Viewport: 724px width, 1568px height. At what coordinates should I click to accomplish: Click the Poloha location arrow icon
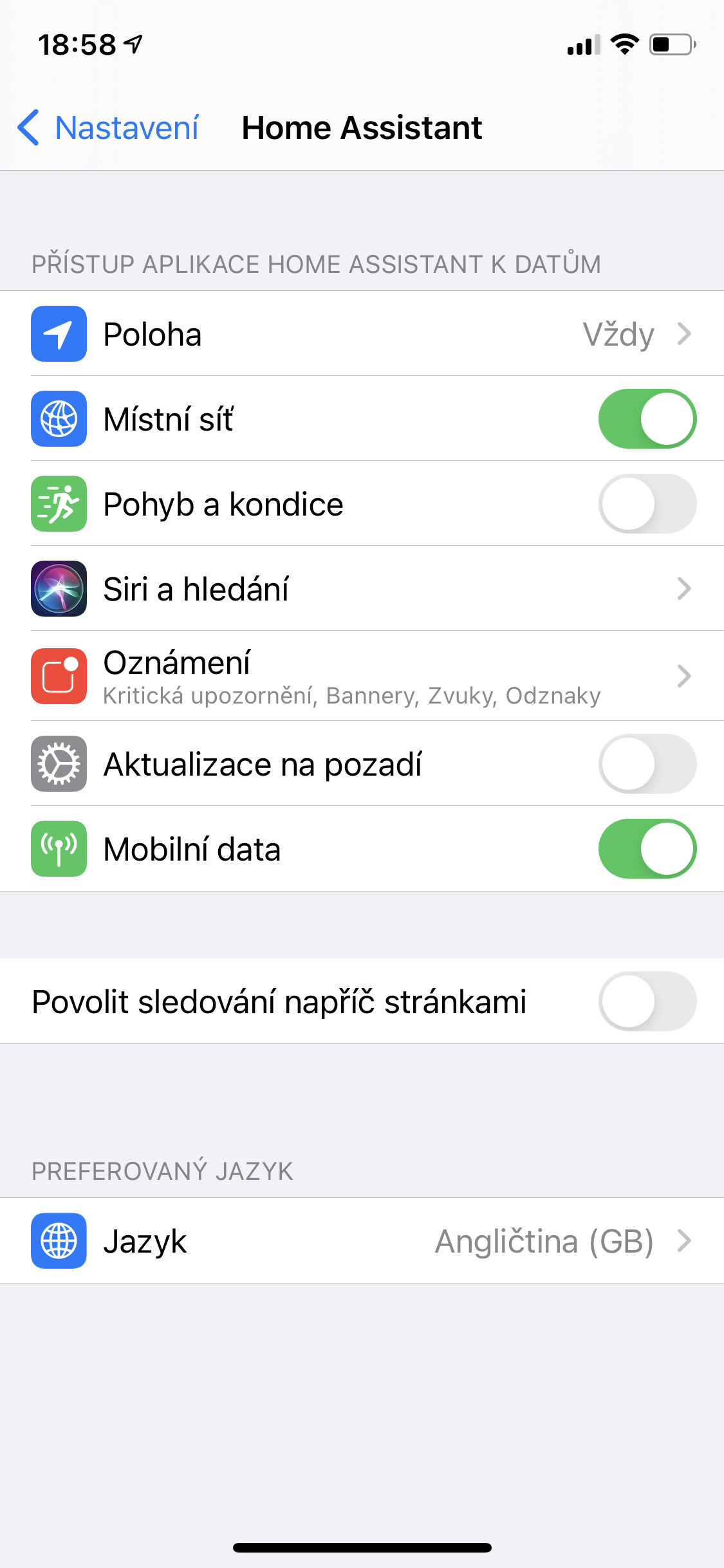pyautogui.click(x=58, y=334)
